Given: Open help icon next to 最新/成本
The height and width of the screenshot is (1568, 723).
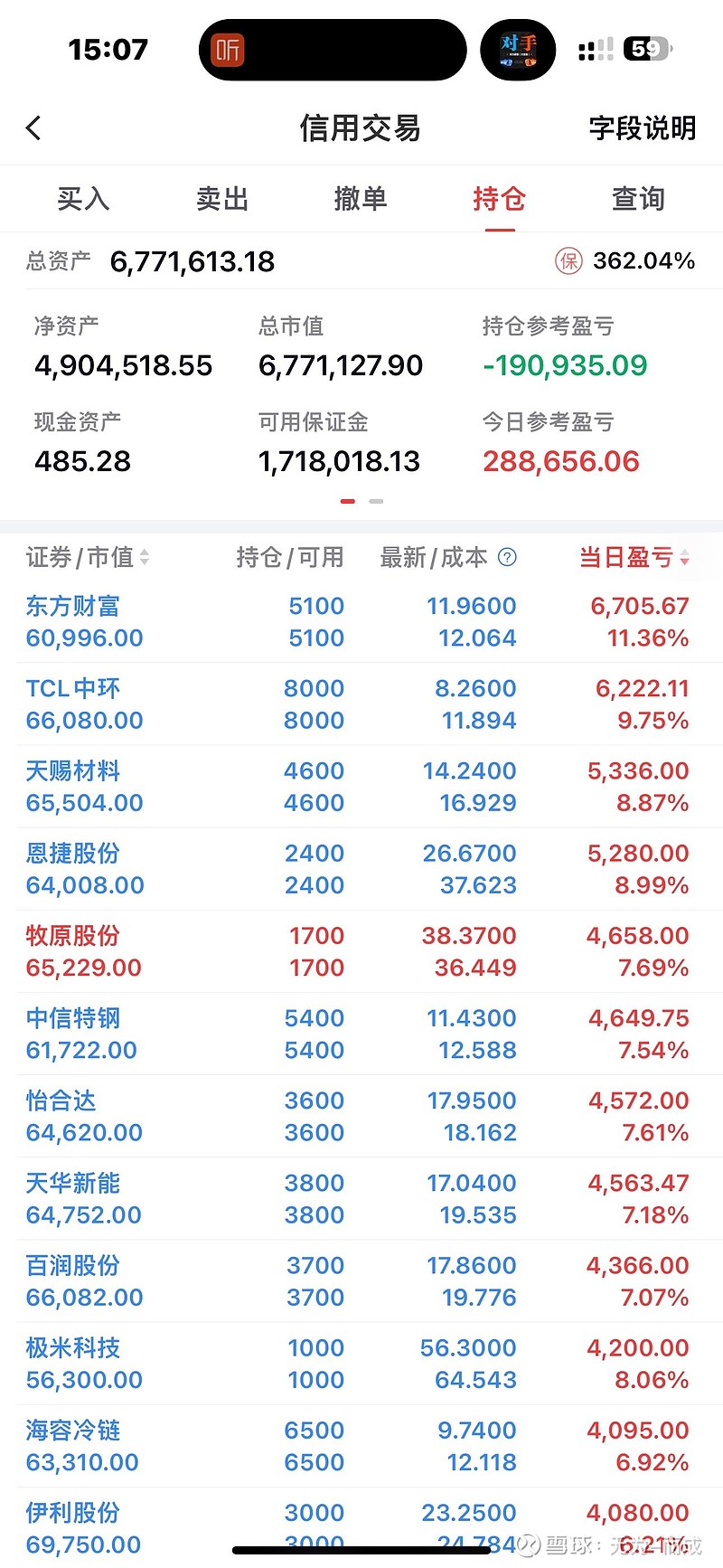Looking at the screenshot, I should [x=508, y=558].
